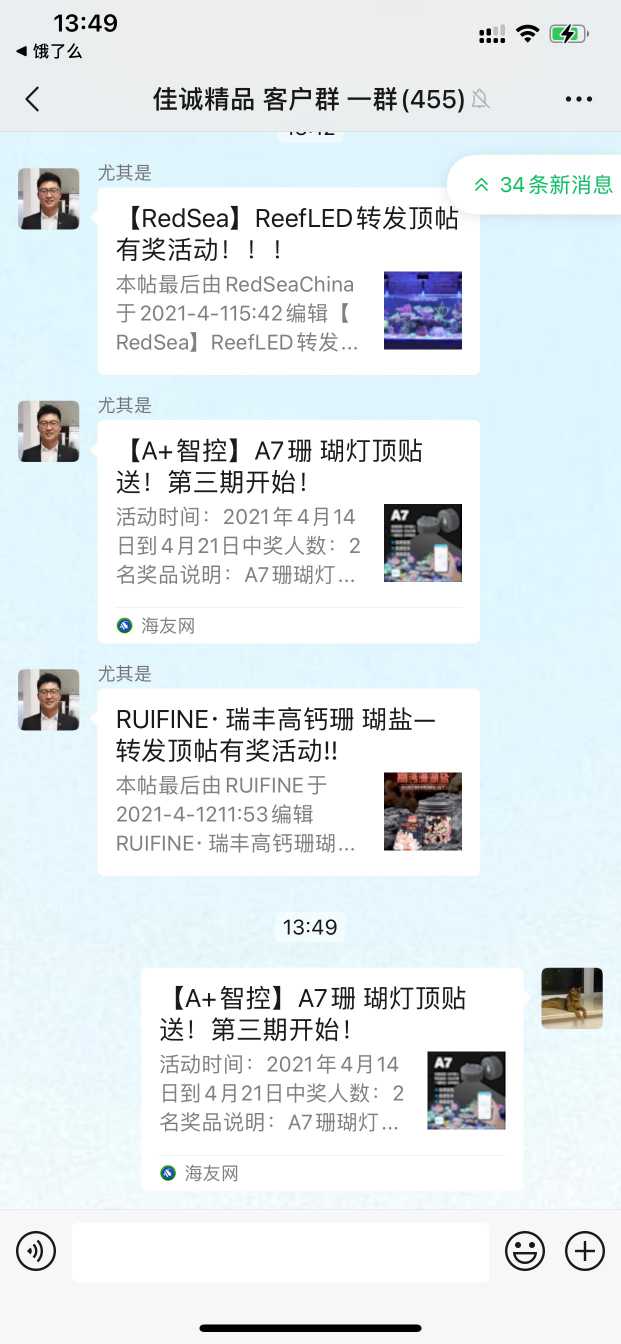
Task: Open the RUIFINE coral salt shared post card
Action: tap(288, 782)
